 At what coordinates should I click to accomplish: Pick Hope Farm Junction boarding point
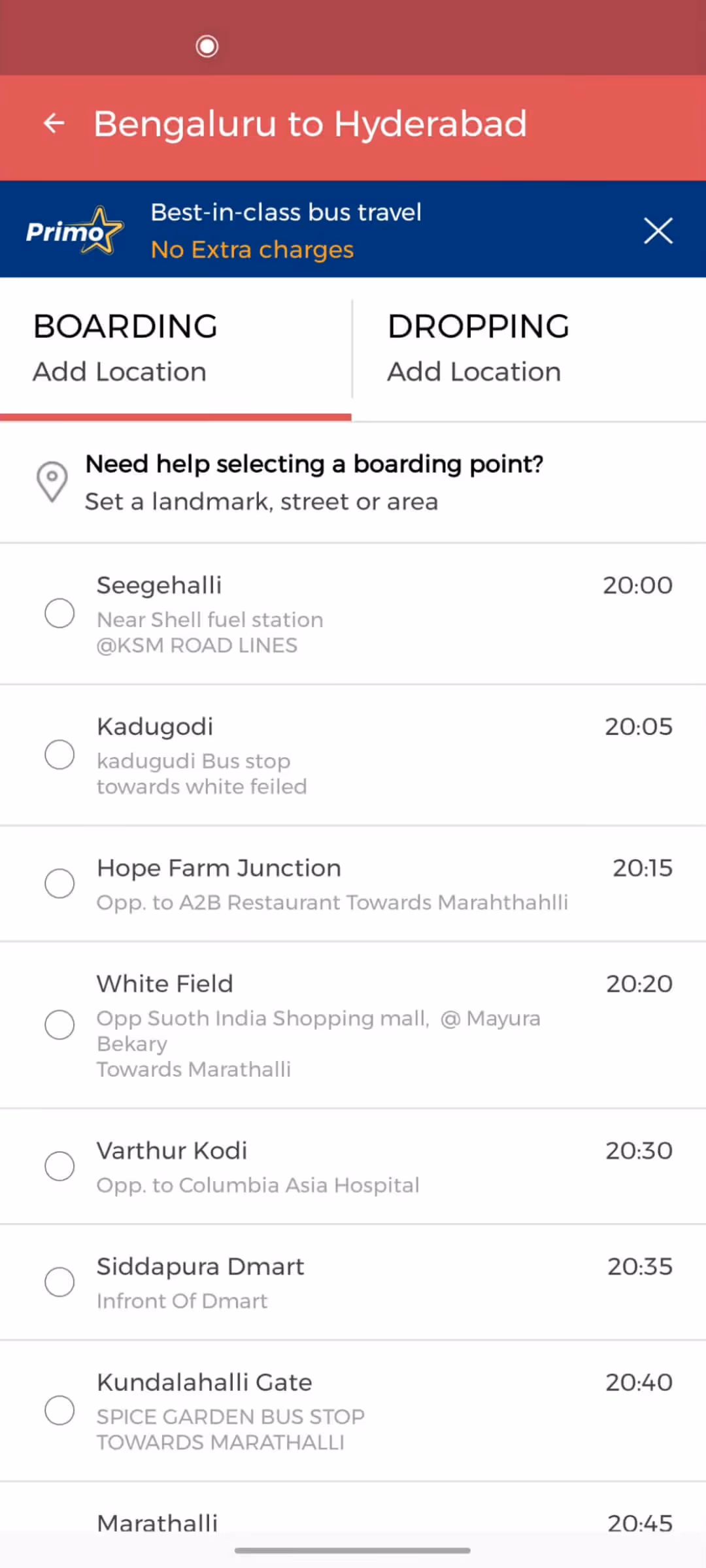click(59, 883)
